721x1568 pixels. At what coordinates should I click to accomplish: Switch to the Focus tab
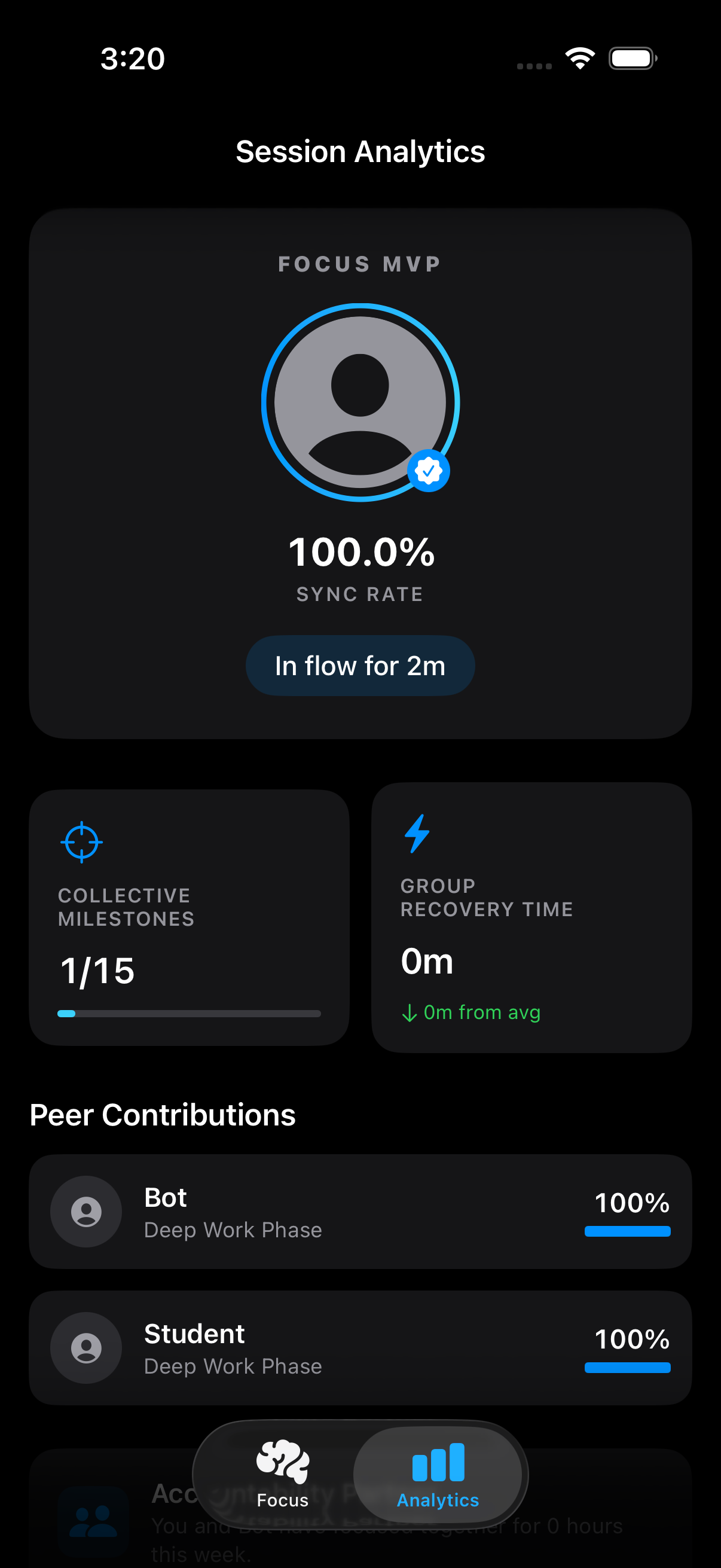coord(282,1472)
